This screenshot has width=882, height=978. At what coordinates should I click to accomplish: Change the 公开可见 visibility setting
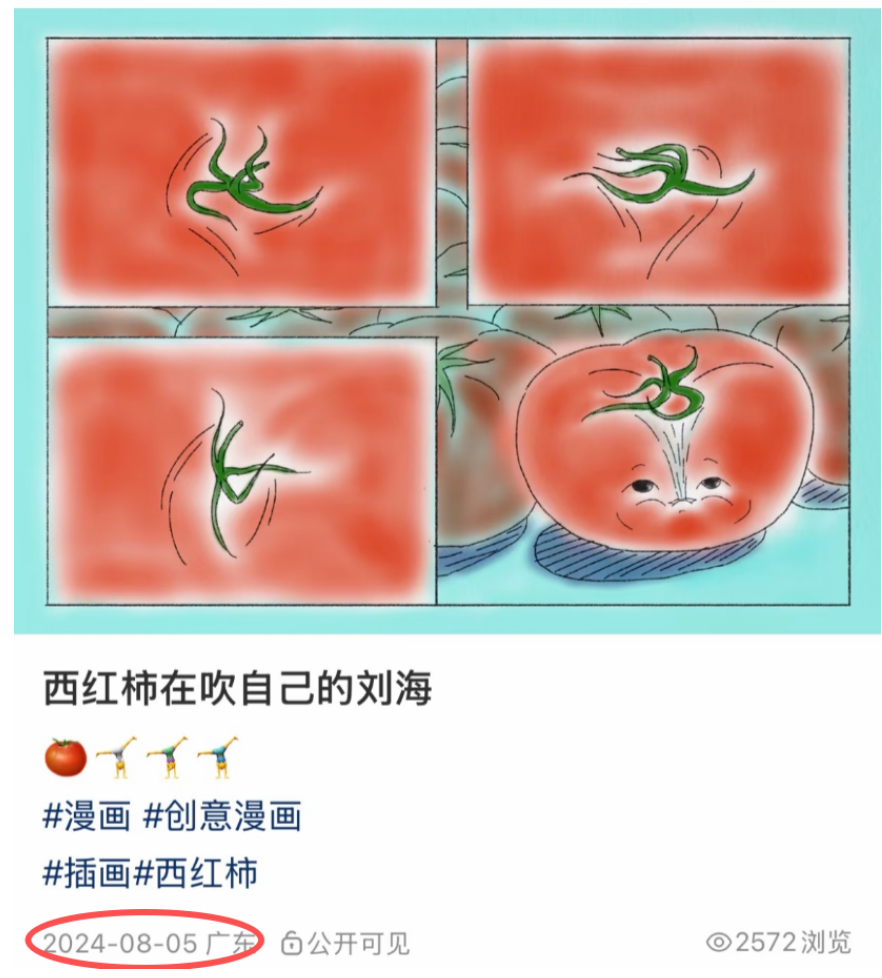346,942
